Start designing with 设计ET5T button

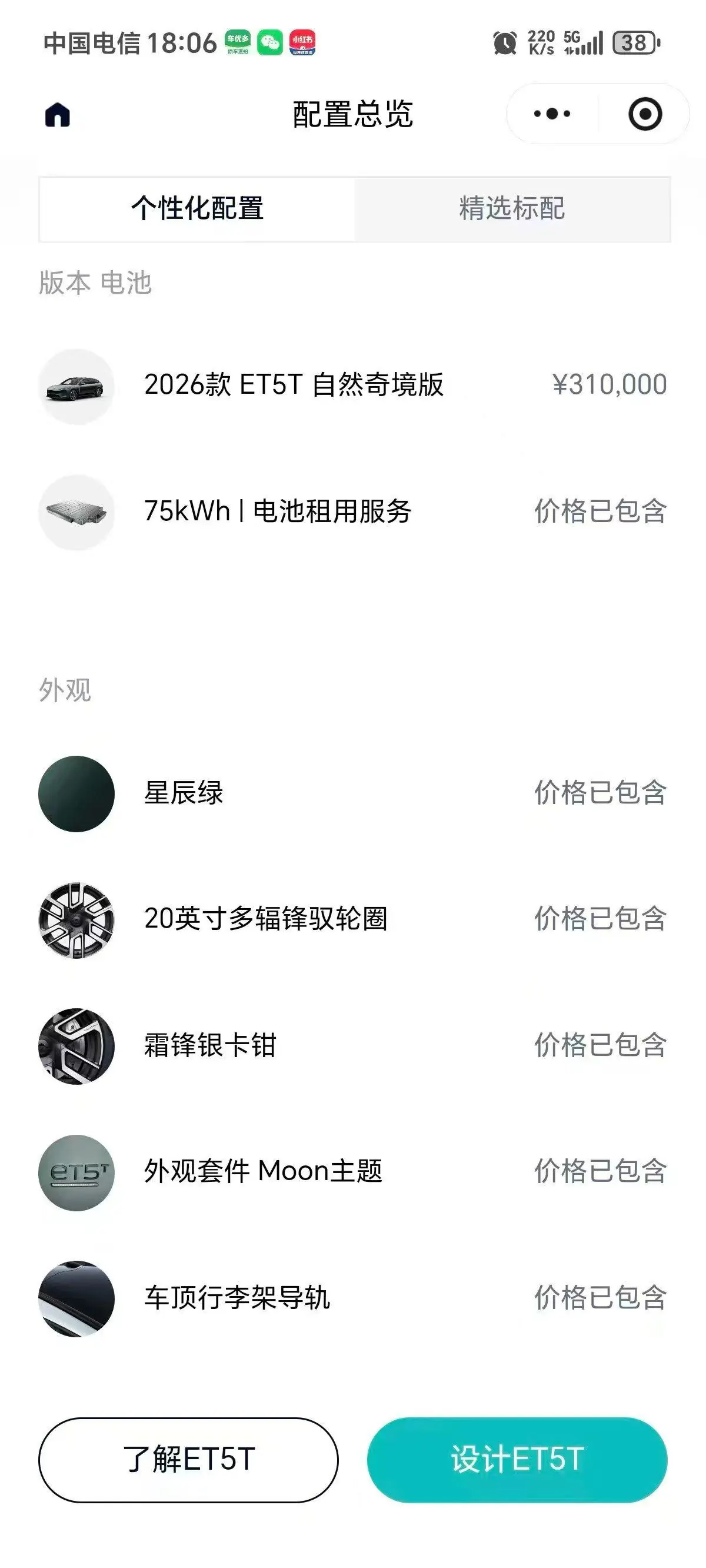pyautogui.click(x=517, y=1460)
